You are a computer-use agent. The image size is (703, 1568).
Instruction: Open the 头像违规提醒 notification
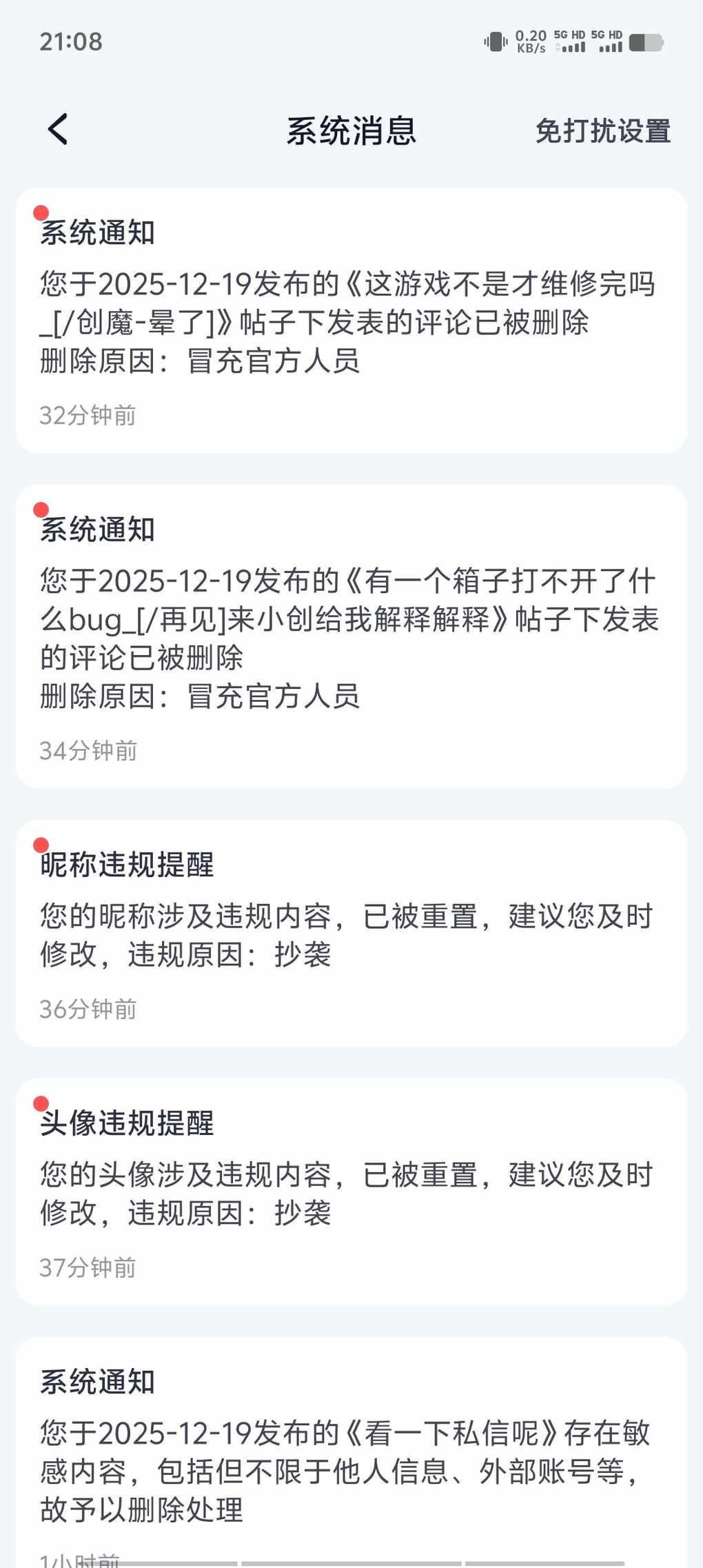tap(350, 1191)
